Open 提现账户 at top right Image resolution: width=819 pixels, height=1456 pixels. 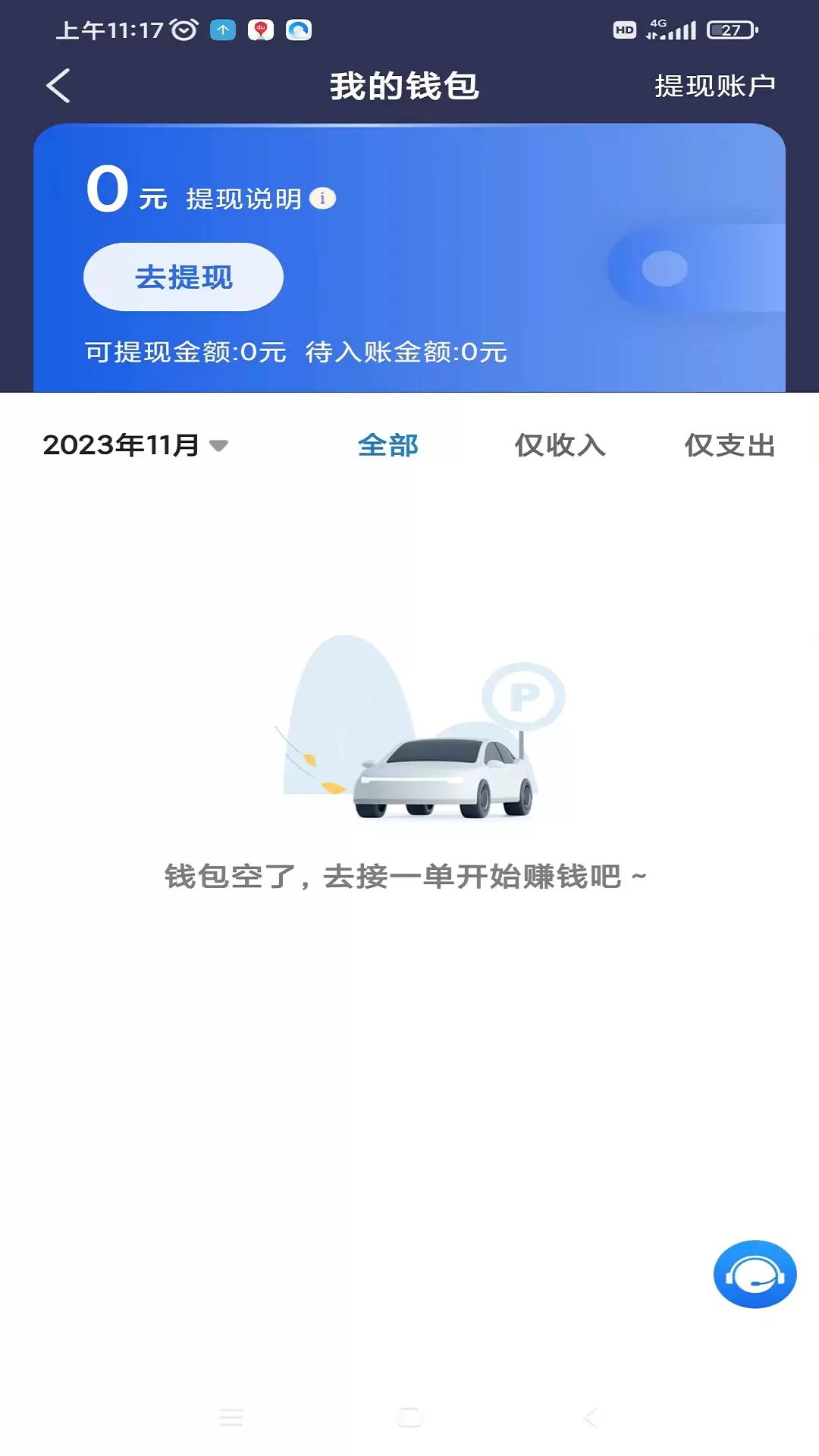click(714, 85)
